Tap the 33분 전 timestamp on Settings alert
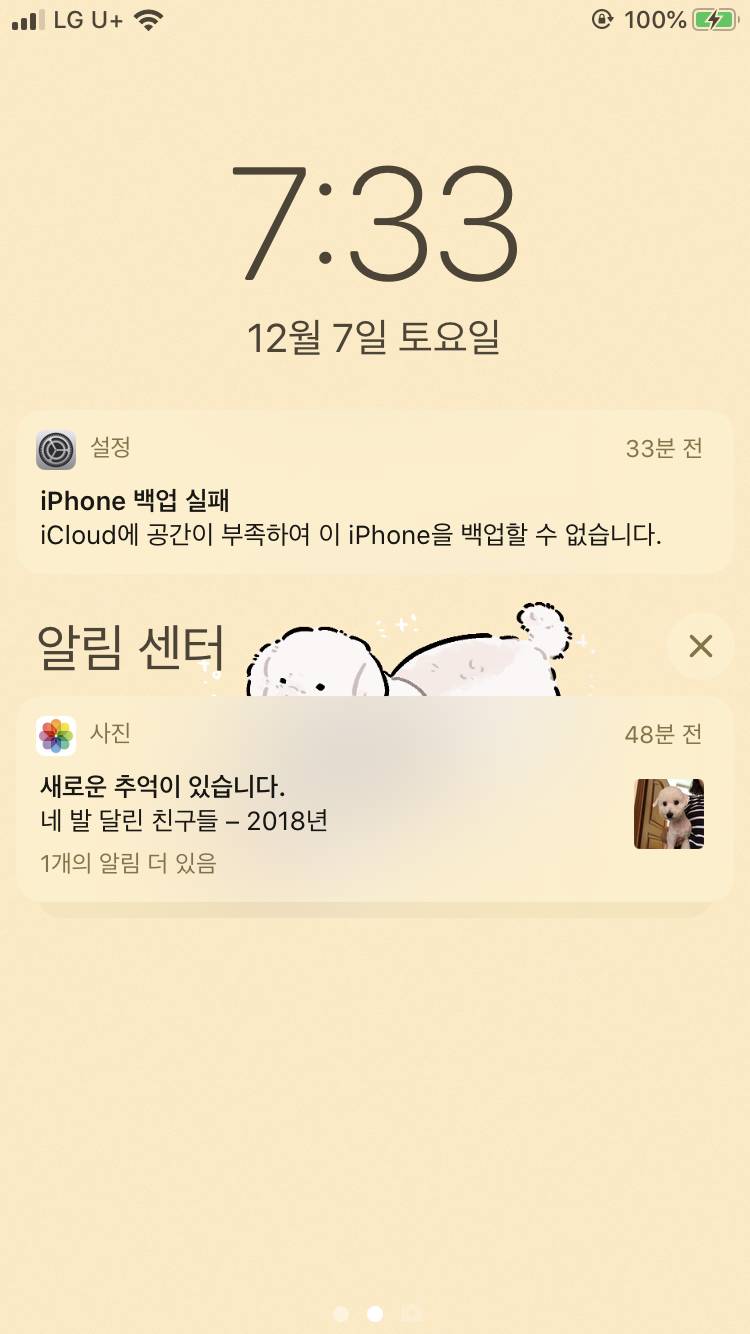This screenshot has width=750, height=1334. 664,450
